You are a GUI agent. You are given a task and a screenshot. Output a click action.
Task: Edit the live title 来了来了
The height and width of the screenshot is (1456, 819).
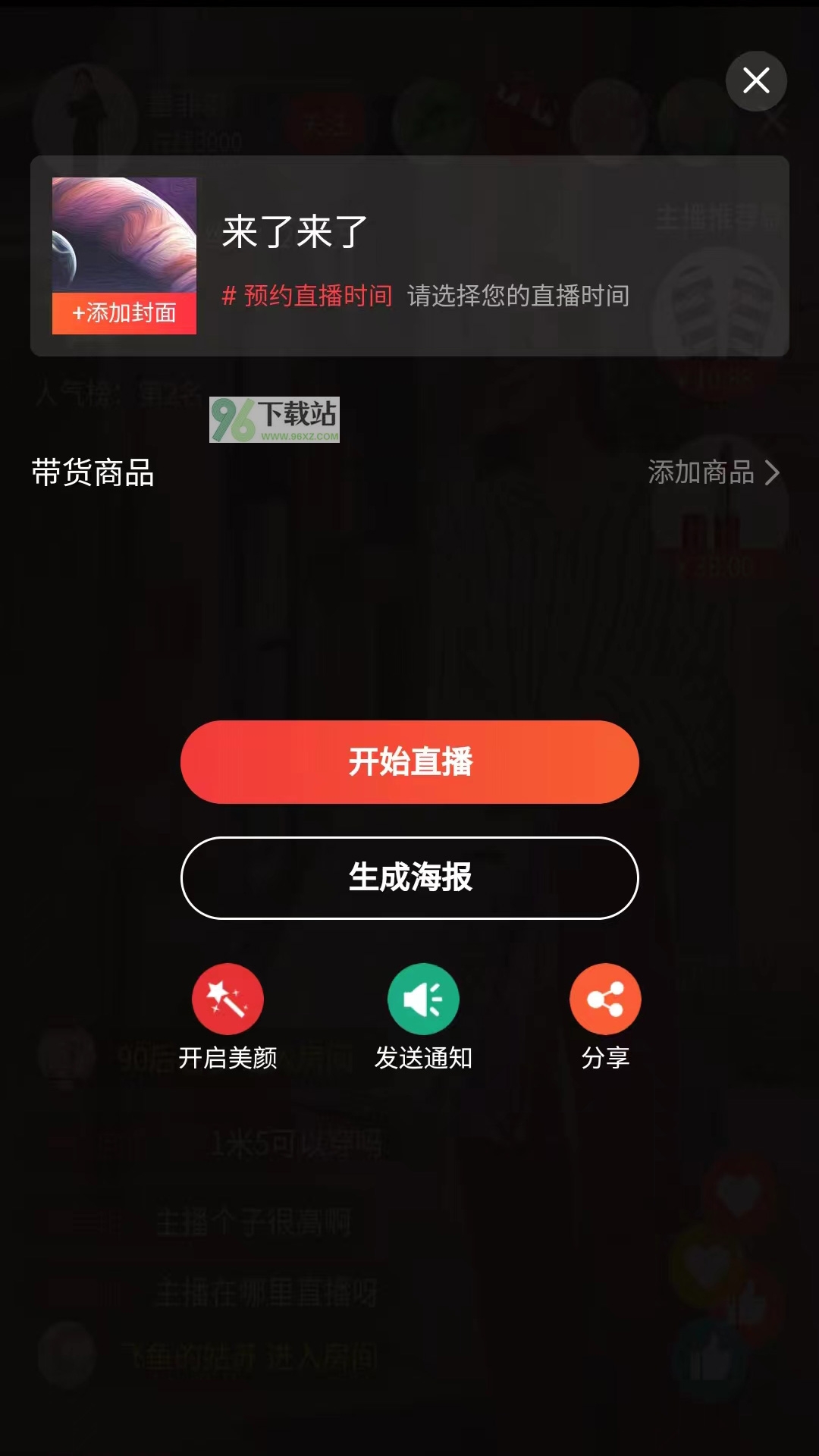(294, 231)
